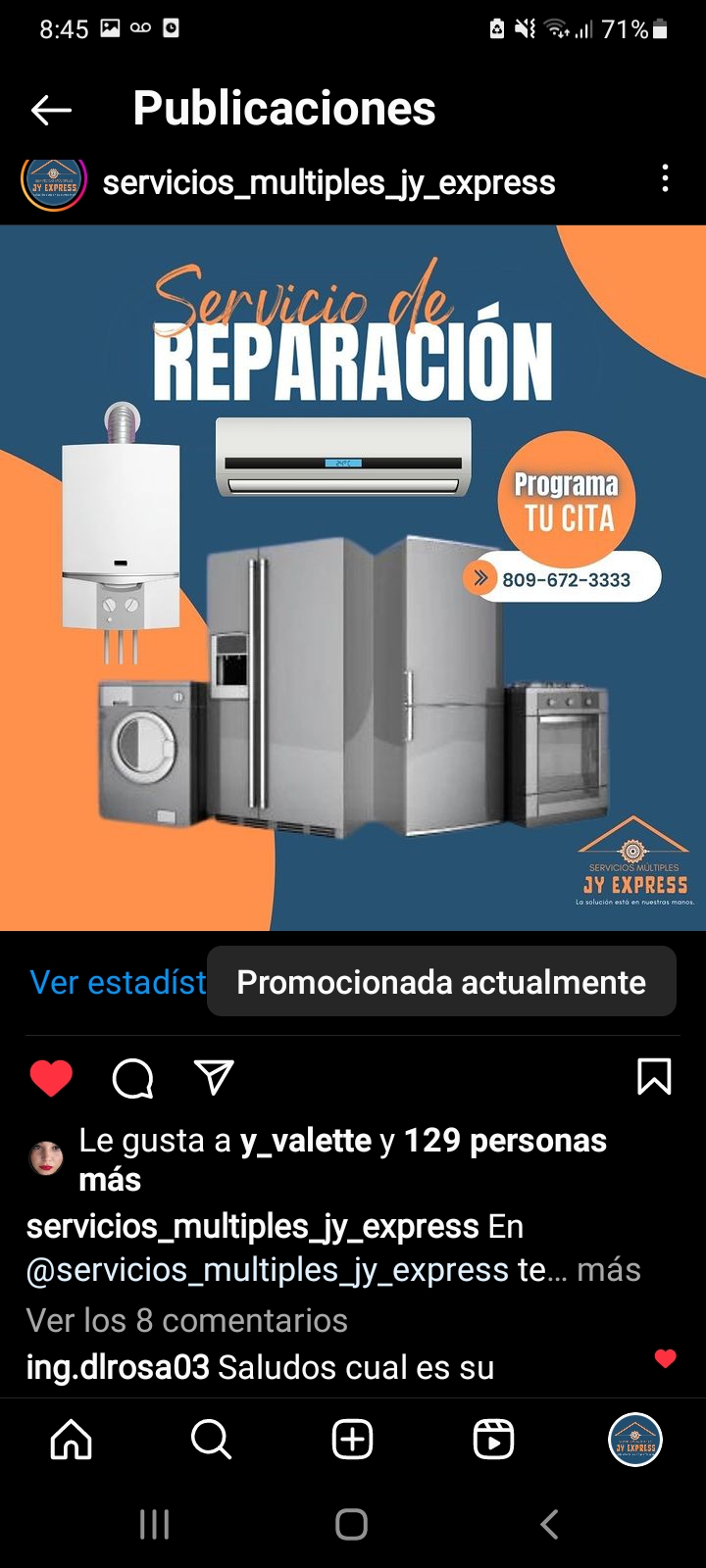706x1568 pixels.
Task: Go back from Publicaciones
Action: coord(51,110)
